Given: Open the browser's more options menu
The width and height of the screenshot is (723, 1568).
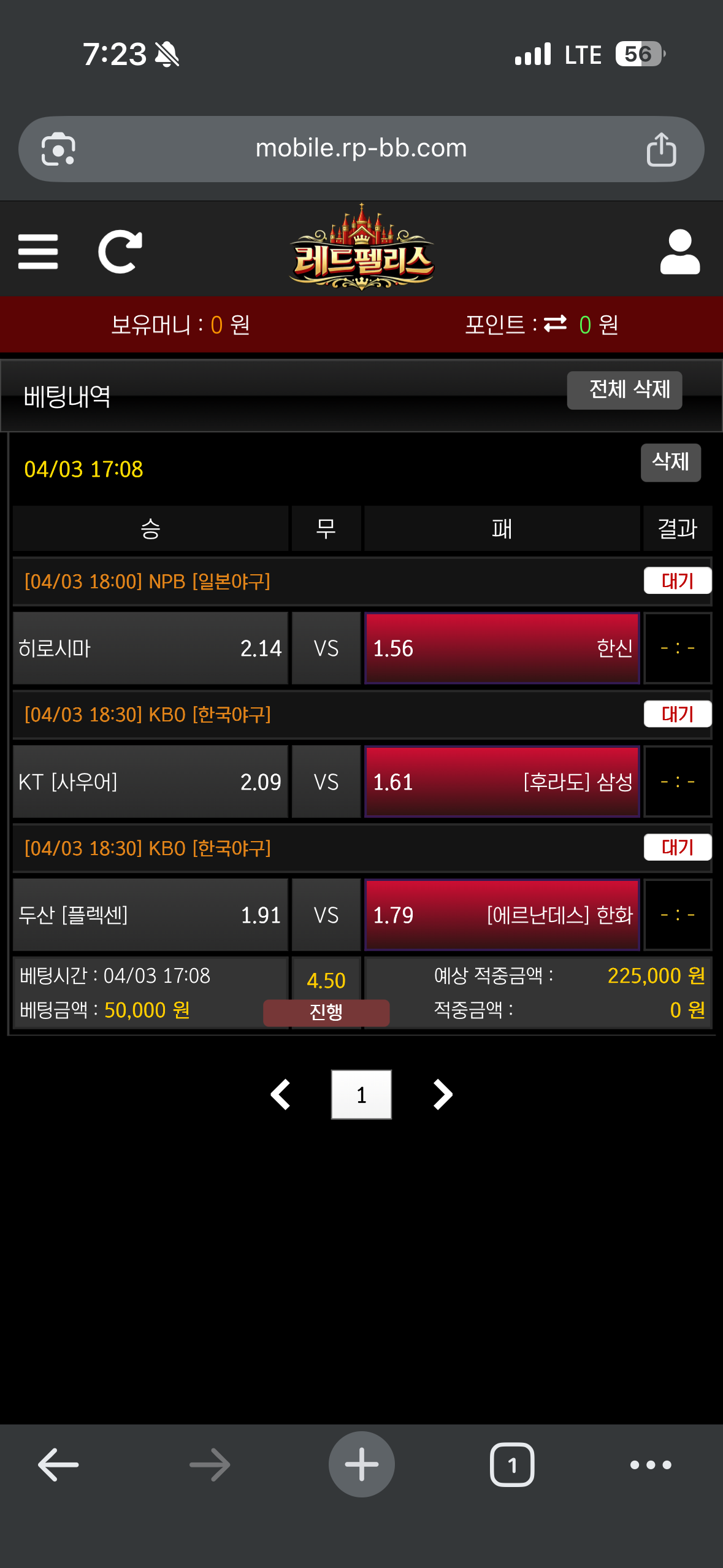Looking at the screenshot, I should click(x=651, y=1464).
